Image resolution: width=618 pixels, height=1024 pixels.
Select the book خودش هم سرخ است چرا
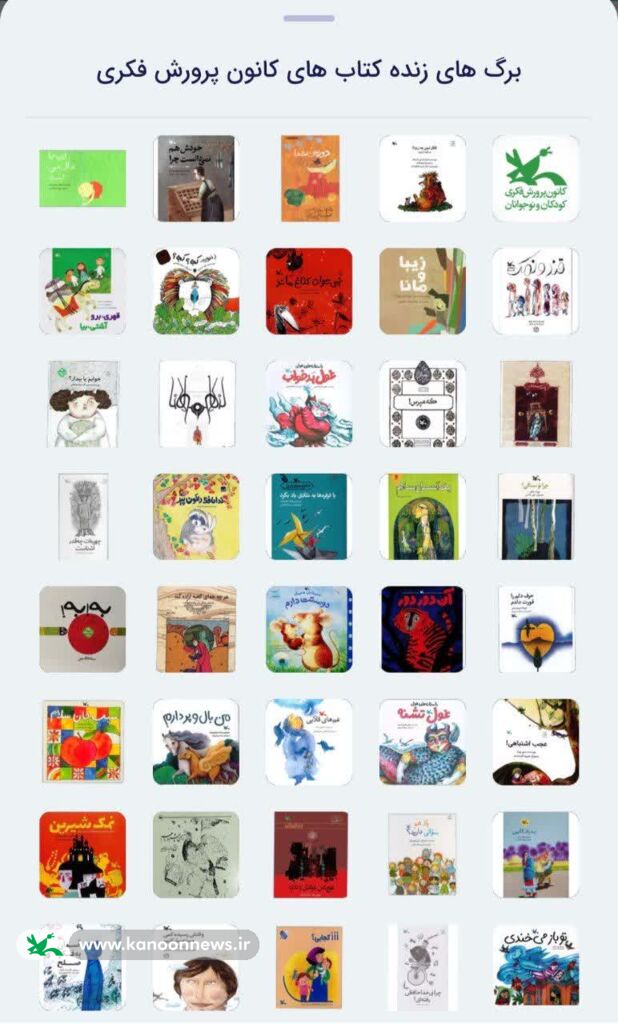196,179
